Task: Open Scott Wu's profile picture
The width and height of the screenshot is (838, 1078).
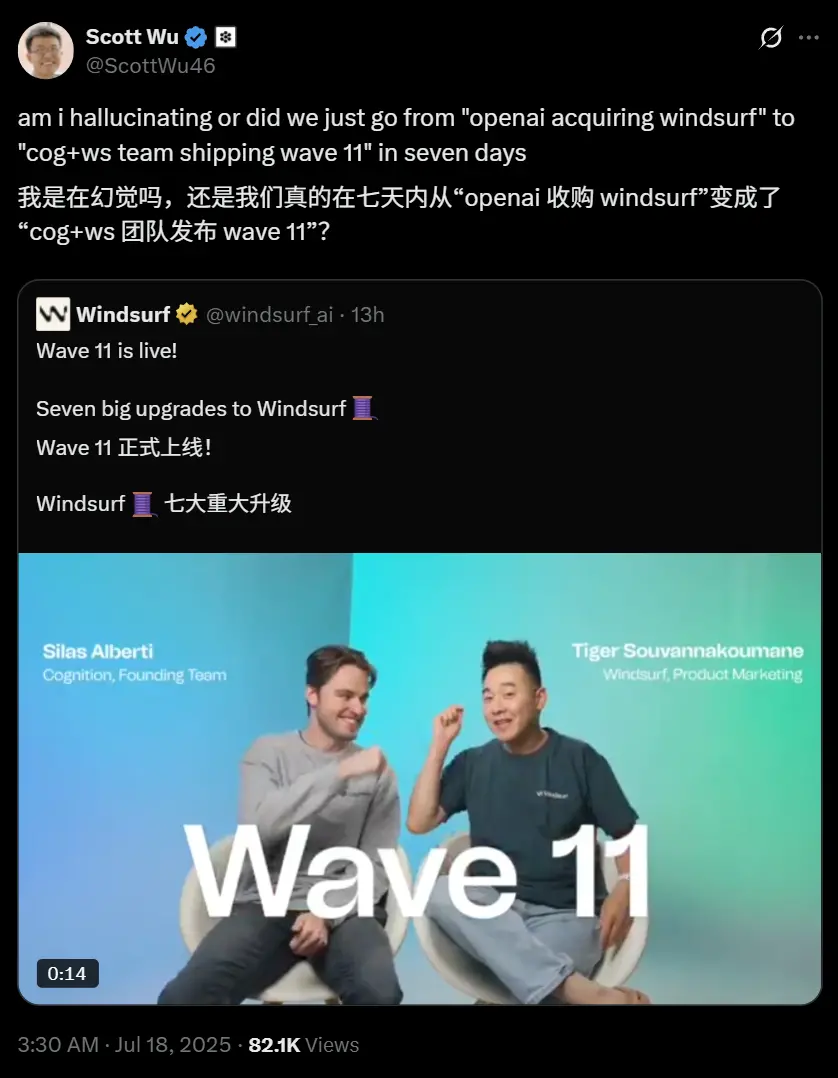Action: 46,50
